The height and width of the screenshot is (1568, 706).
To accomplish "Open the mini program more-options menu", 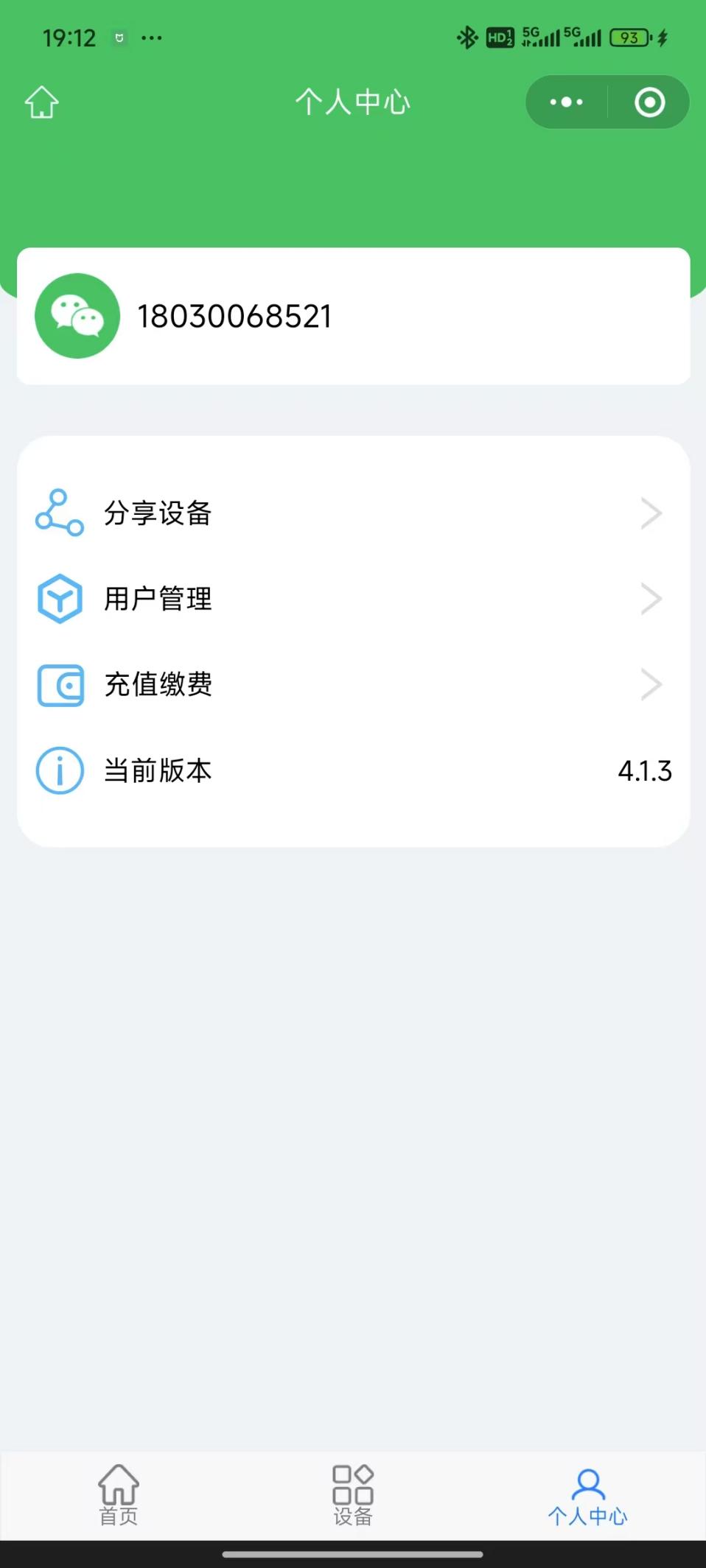I will pos(567,102).
